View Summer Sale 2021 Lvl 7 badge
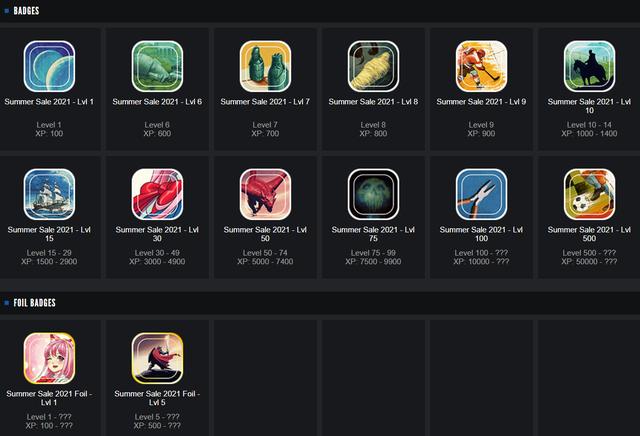Screen dimensions: 640x436 pyautogui.click(x=265, y=67)
